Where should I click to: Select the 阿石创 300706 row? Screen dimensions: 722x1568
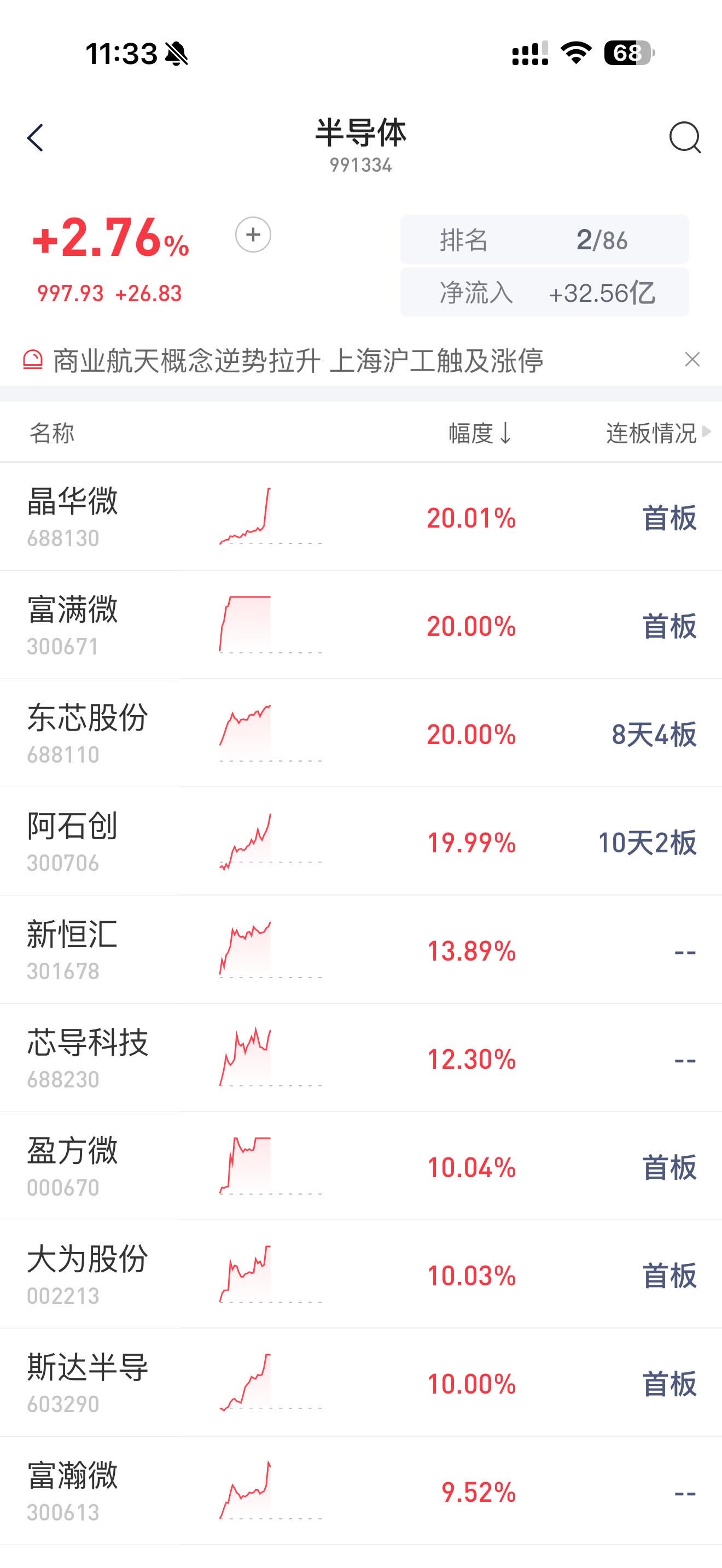point(361,842)
